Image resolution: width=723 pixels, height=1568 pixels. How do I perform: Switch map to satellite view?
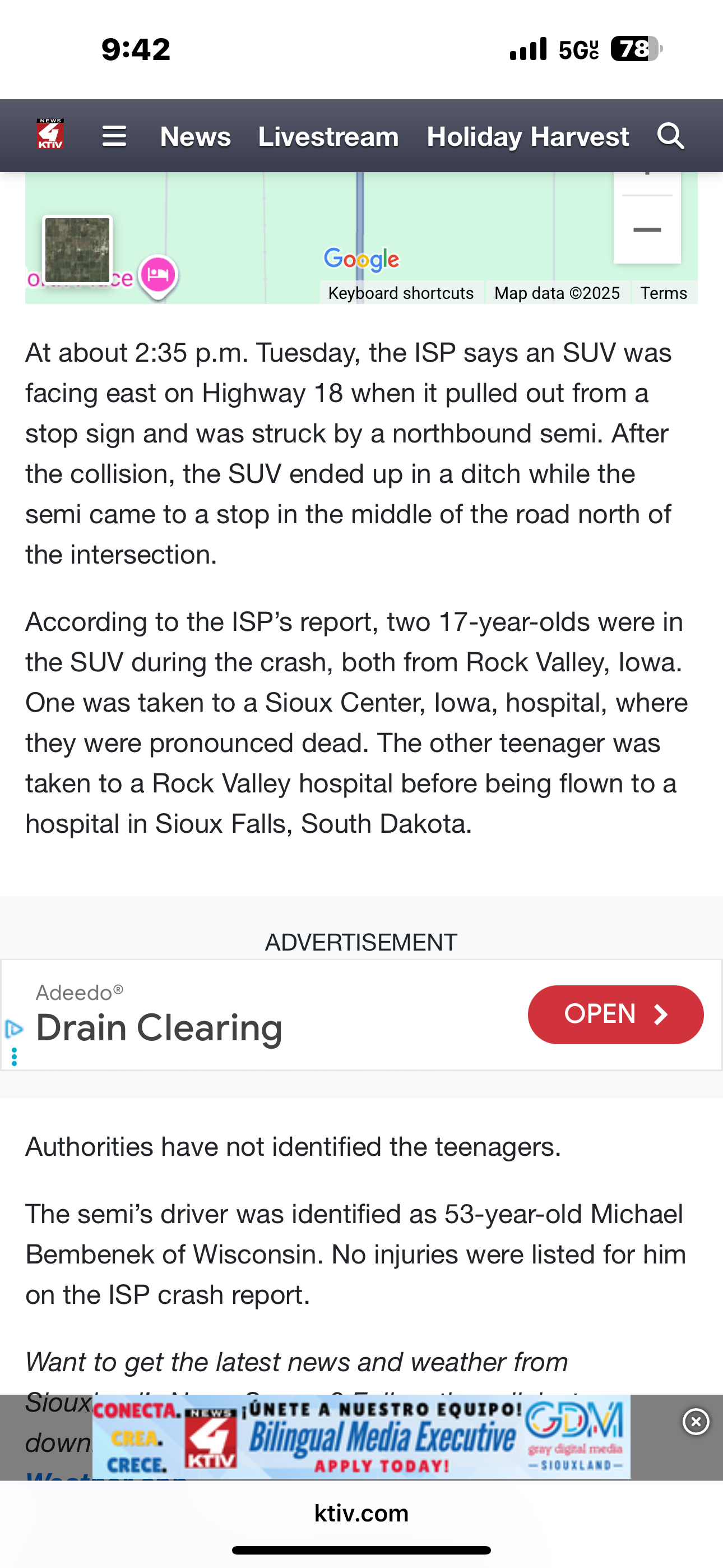[77, 250]
